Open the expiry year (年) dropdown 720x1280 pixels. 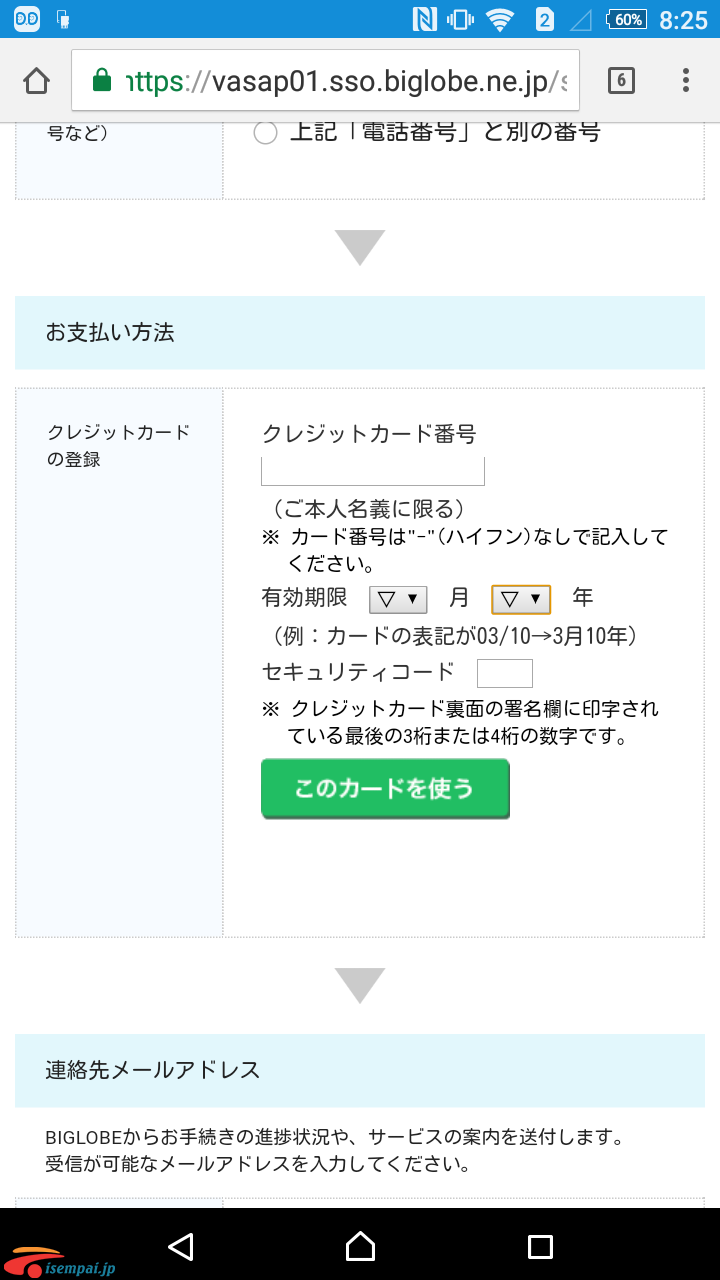[521, 599]
